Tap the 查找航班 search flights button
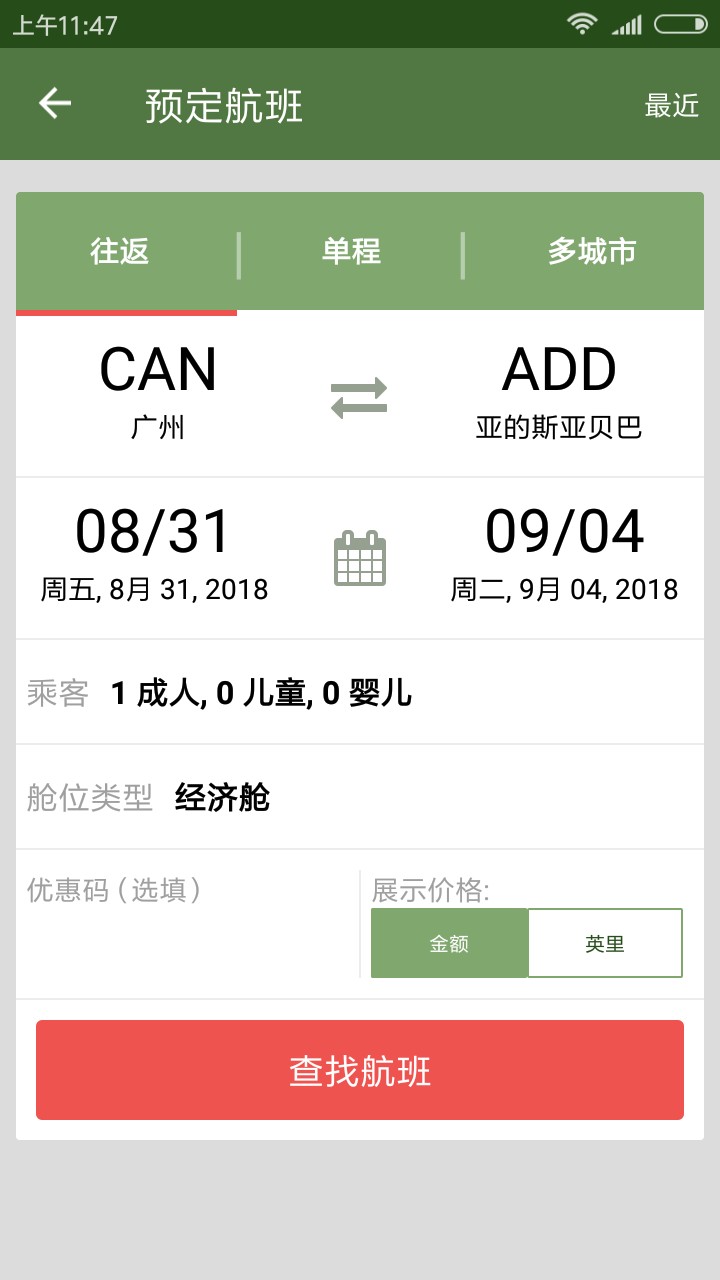 (x=360, y=1069)
